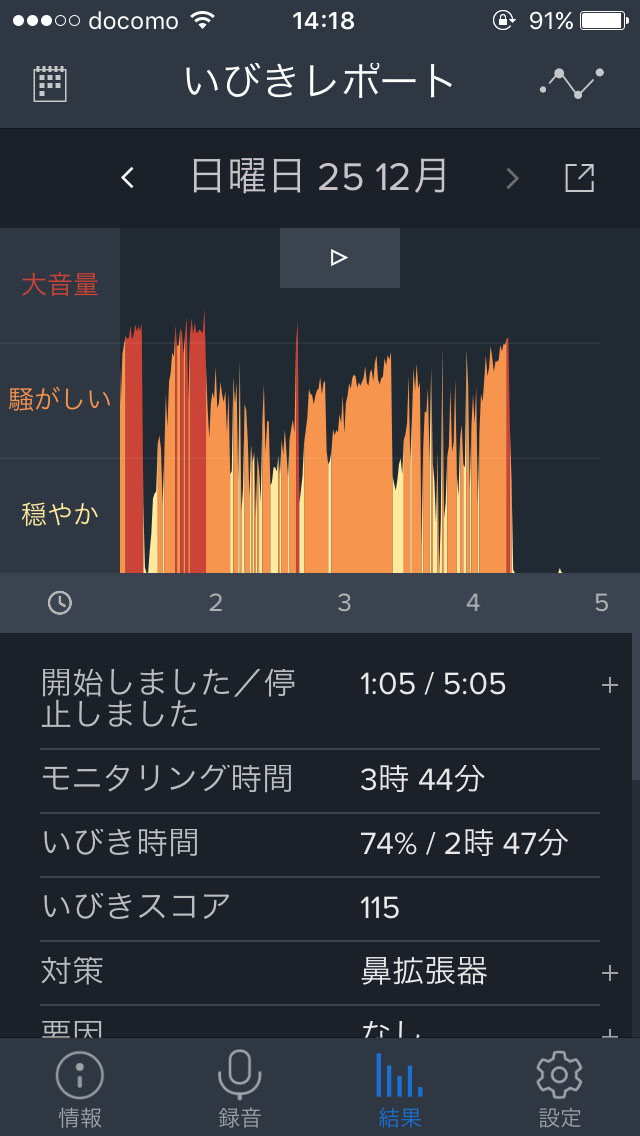The width and height of the screenshot is (640, 1136).
Task: Share this snore report
Action: (580, 178)
